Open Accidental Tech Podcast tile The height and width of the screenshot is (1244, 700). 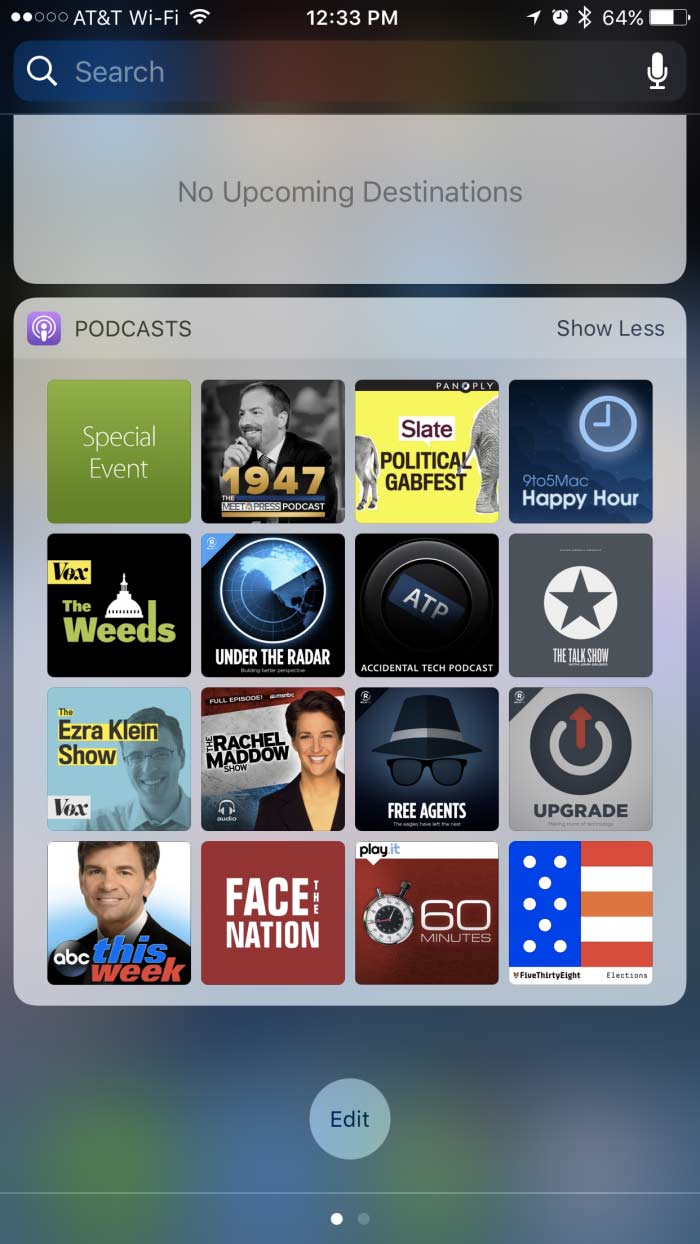(x=427, y=606)
